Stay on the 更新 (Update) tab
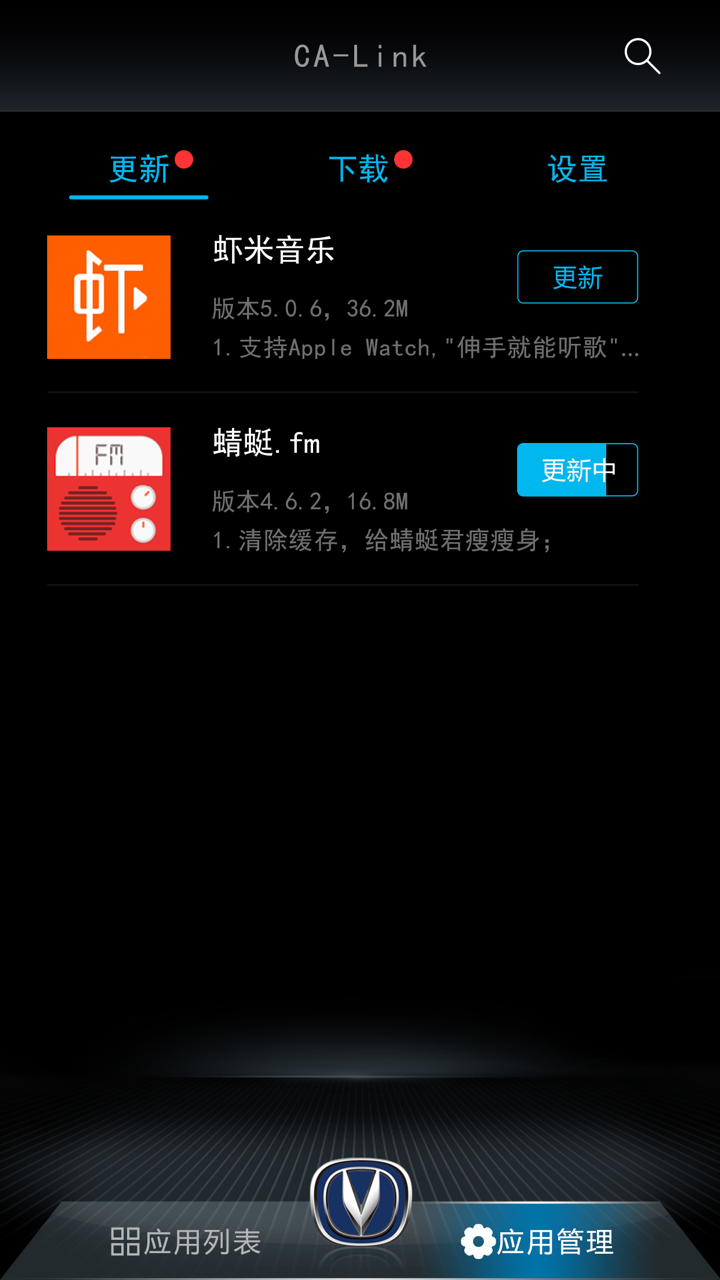This screenshot has width=720, height=1280. coord(138,170)
